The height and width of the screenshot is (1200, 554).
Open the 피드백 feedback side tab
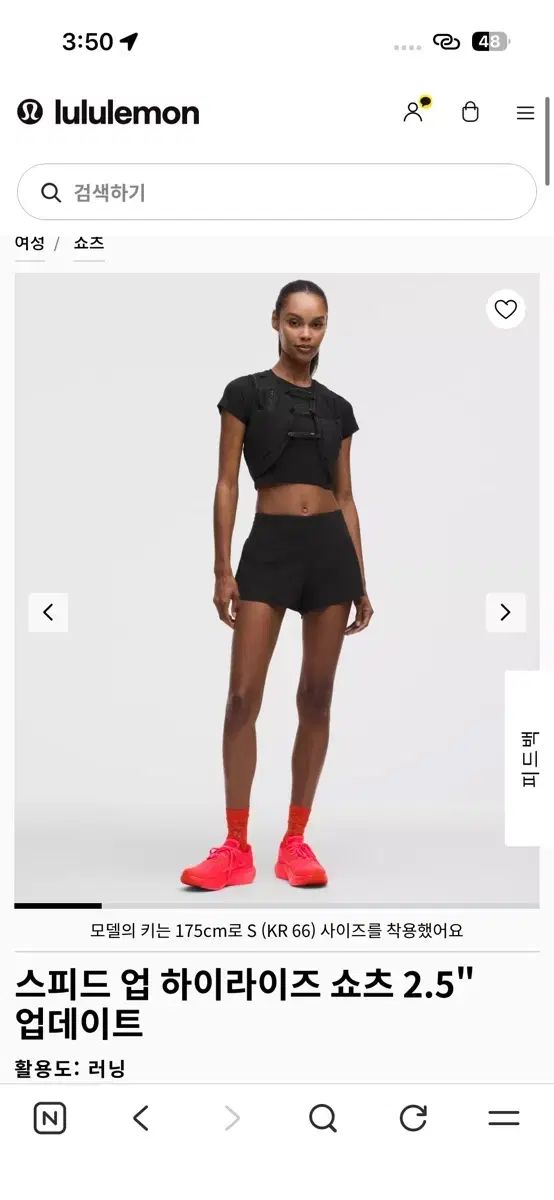[529, 759]
